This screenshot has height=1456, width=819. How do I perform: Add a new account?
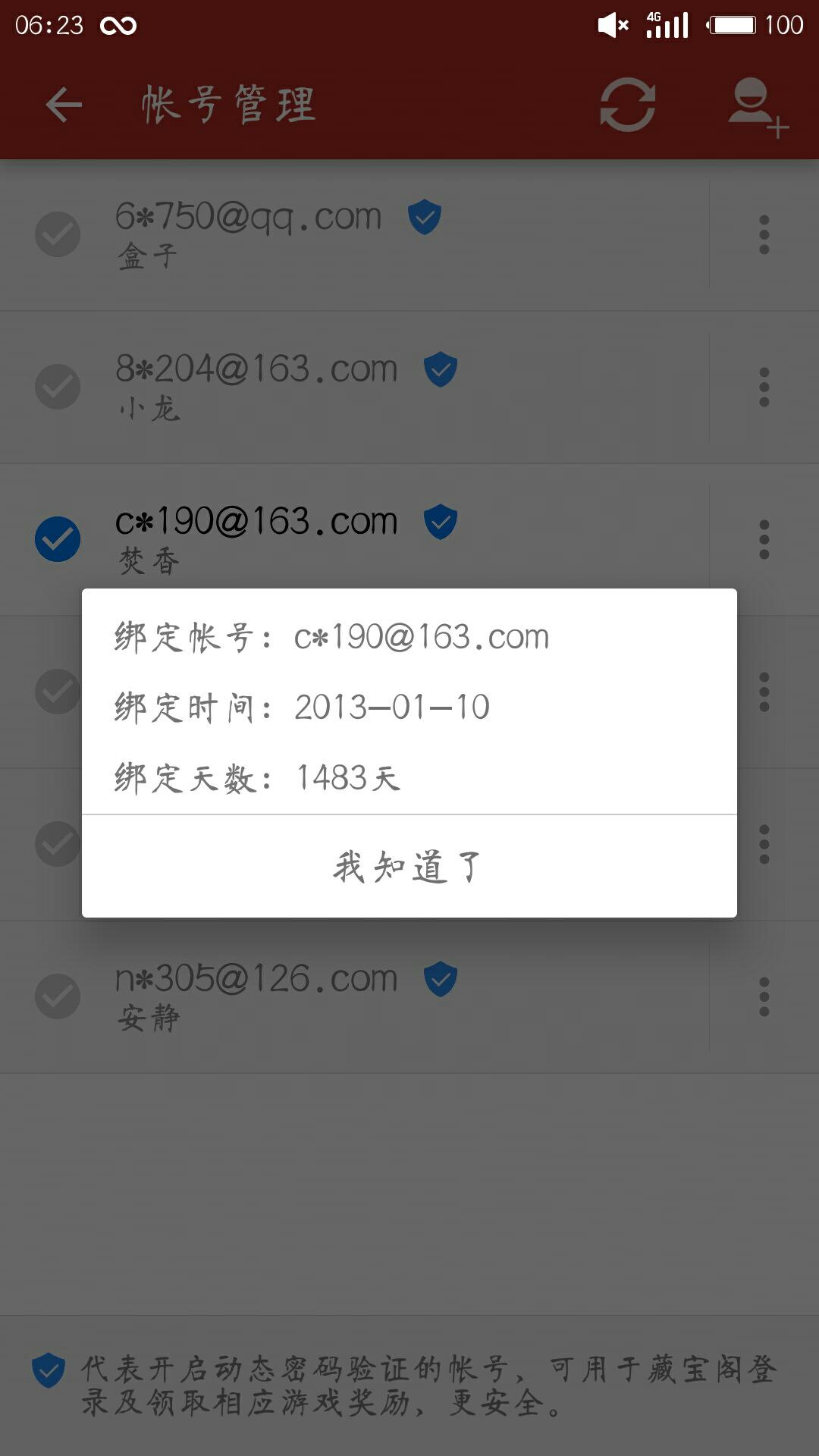(x=758, y=106)
